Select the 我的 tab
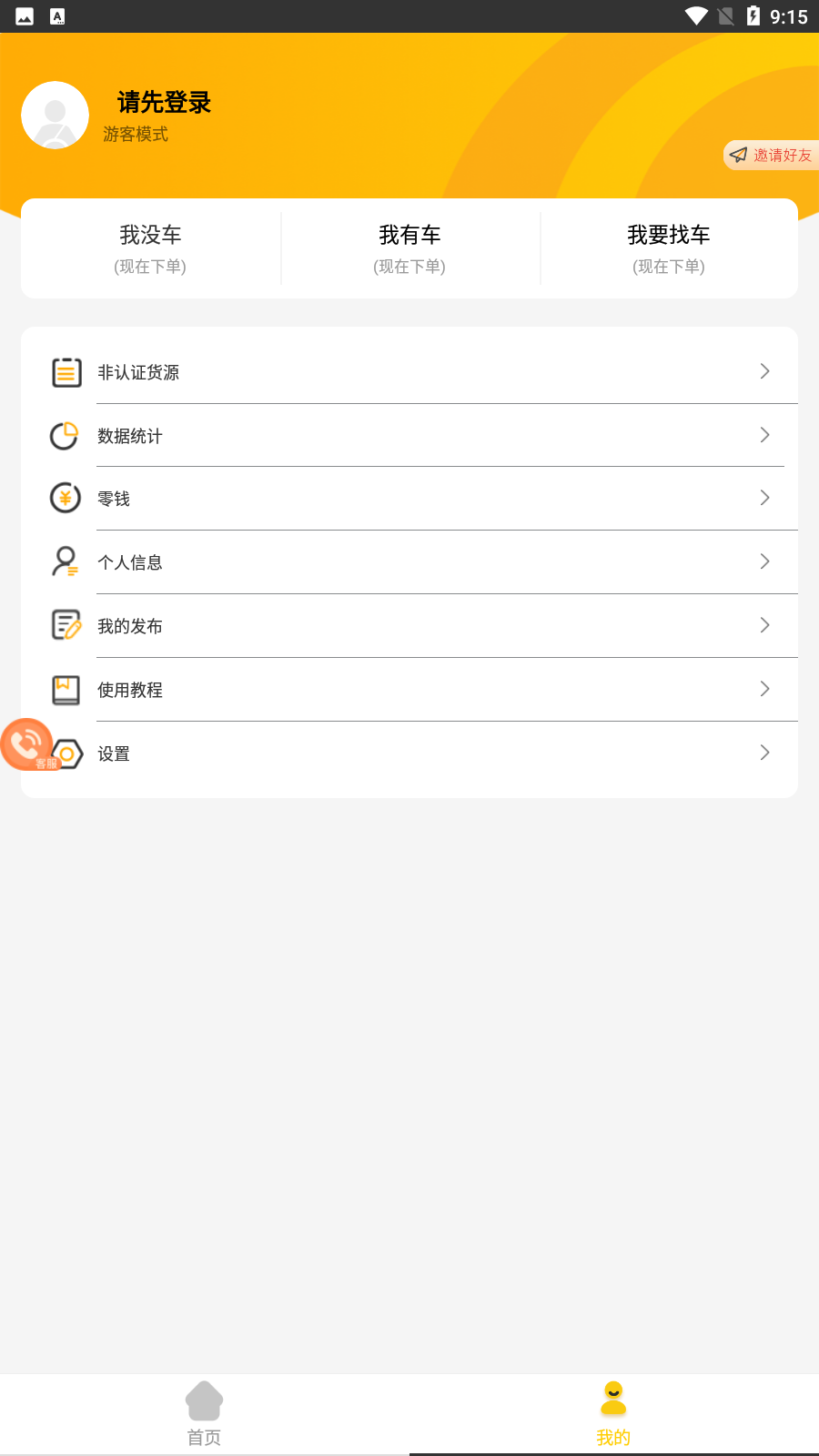 [613, 1413]
